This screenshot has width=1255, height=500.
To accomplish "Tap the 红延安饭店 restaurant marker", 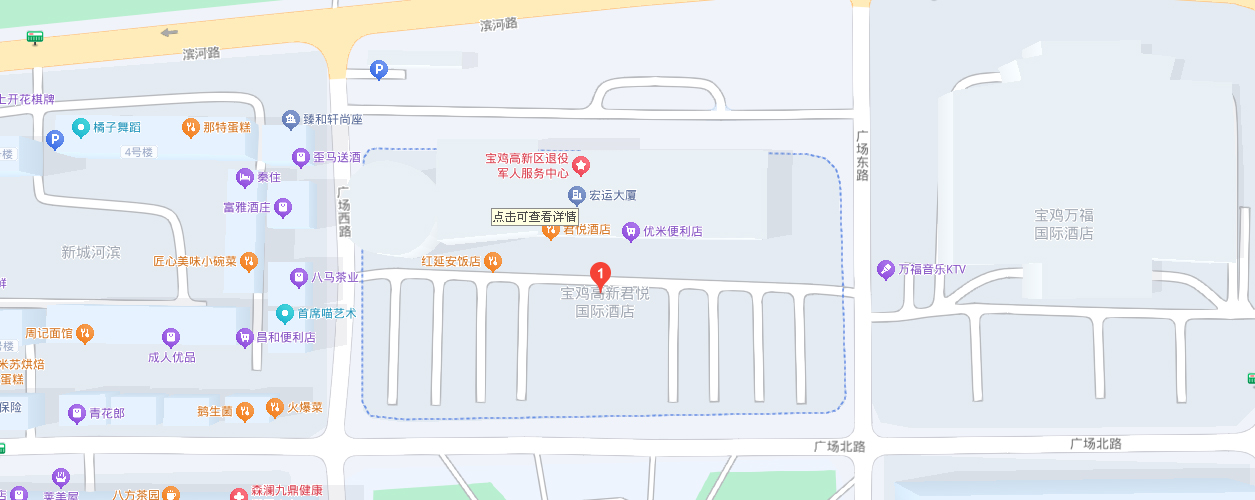I will [x=492, y=262].
